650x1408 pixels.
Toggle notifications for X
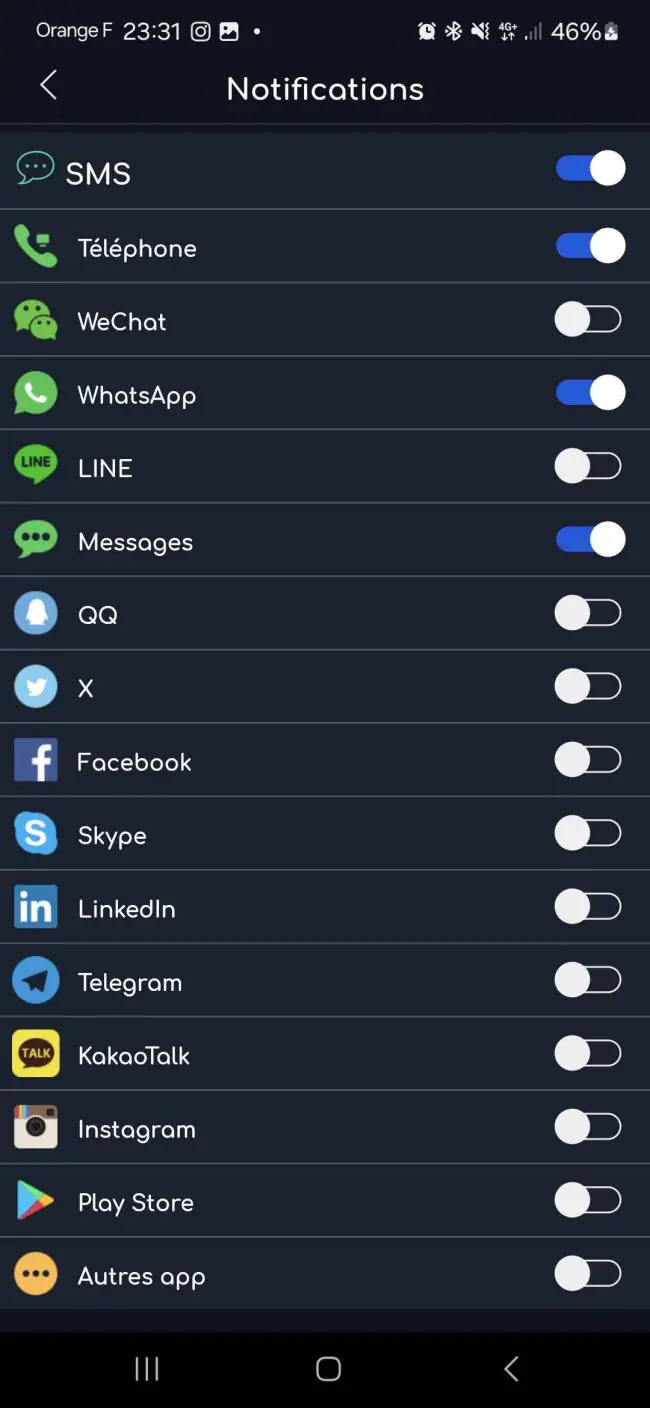point(589,687)
